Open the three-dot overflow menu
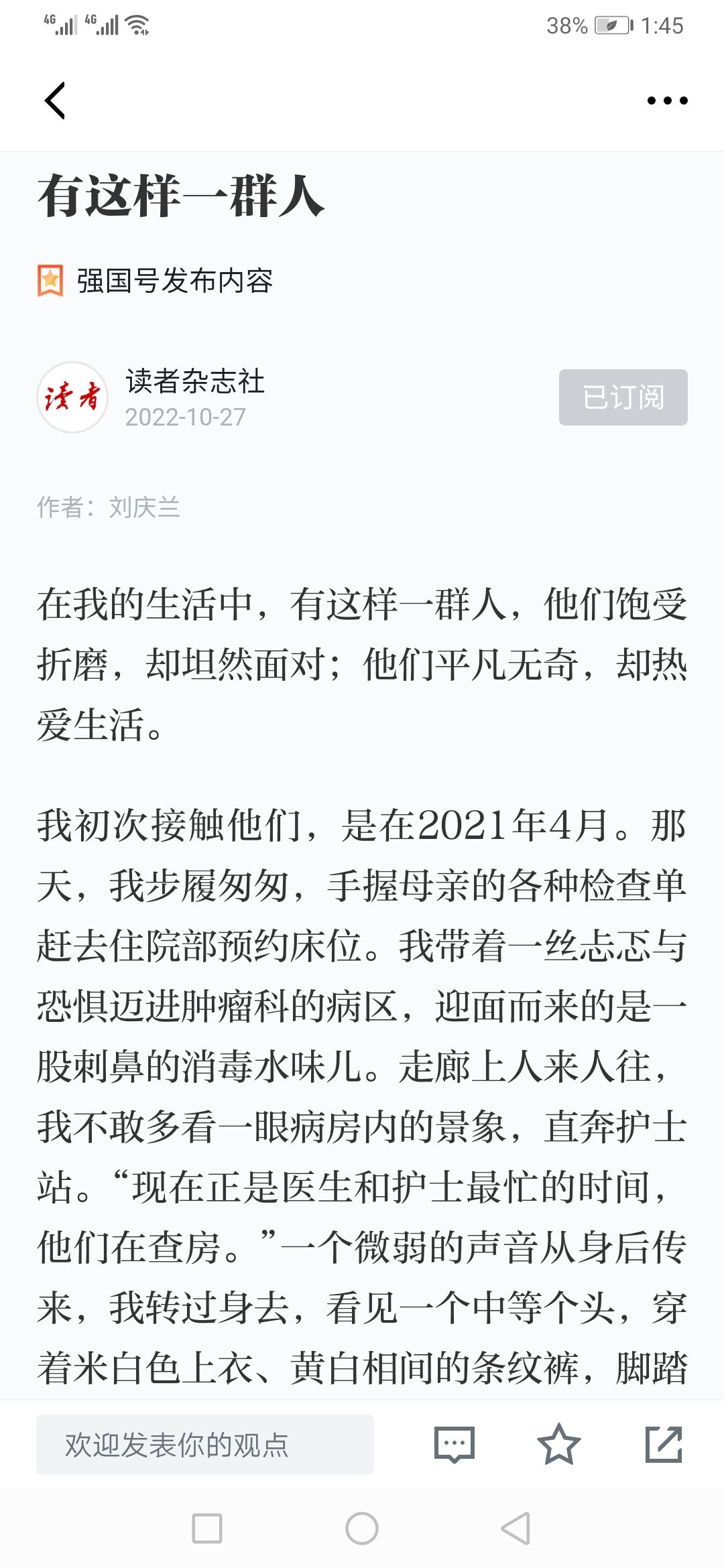The height and width of the screenshot is (1568, 724). [x=667, y=101]
